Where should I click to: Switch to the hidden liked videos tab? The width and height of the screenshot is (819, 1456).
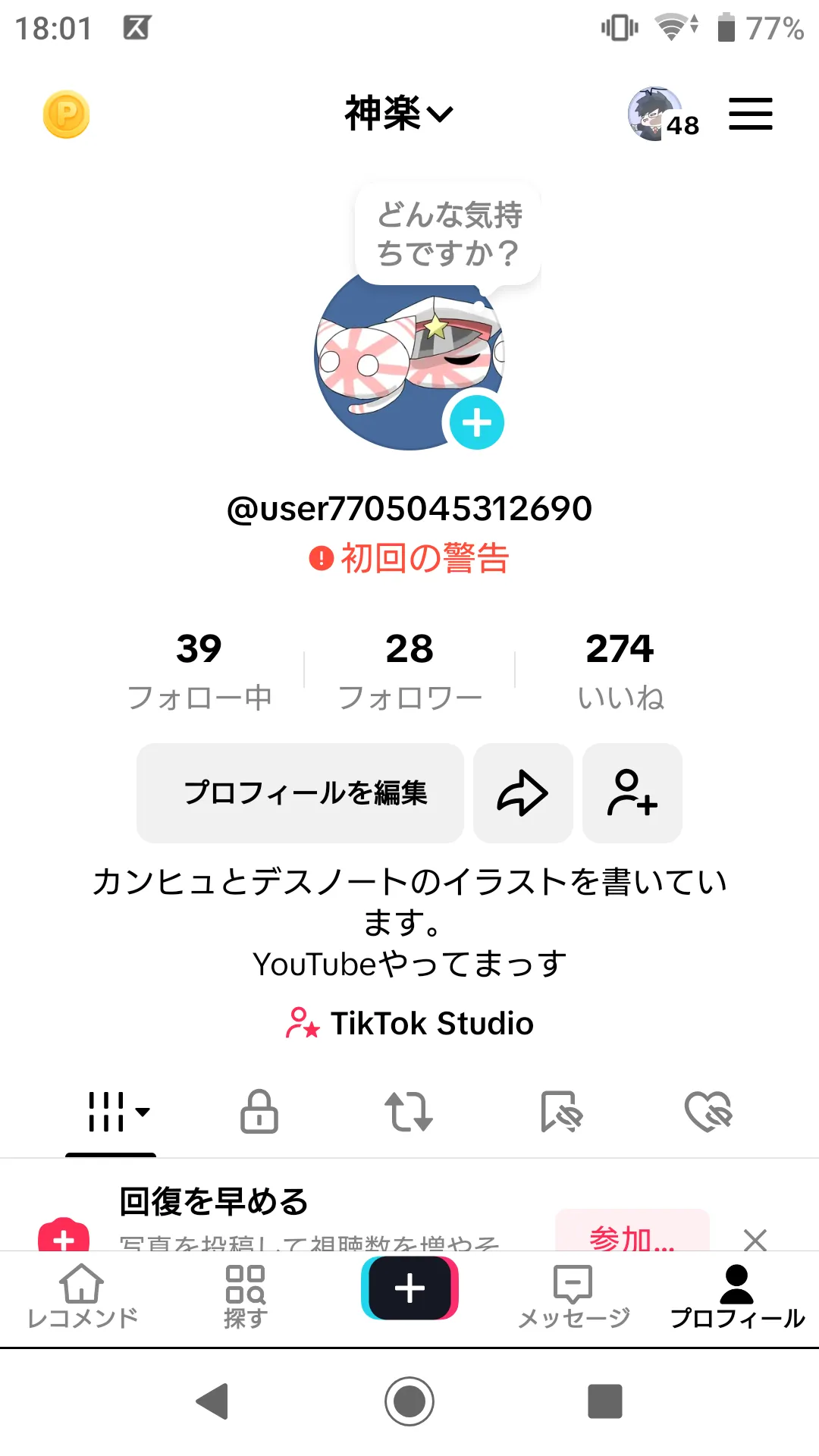(708, 1112)
